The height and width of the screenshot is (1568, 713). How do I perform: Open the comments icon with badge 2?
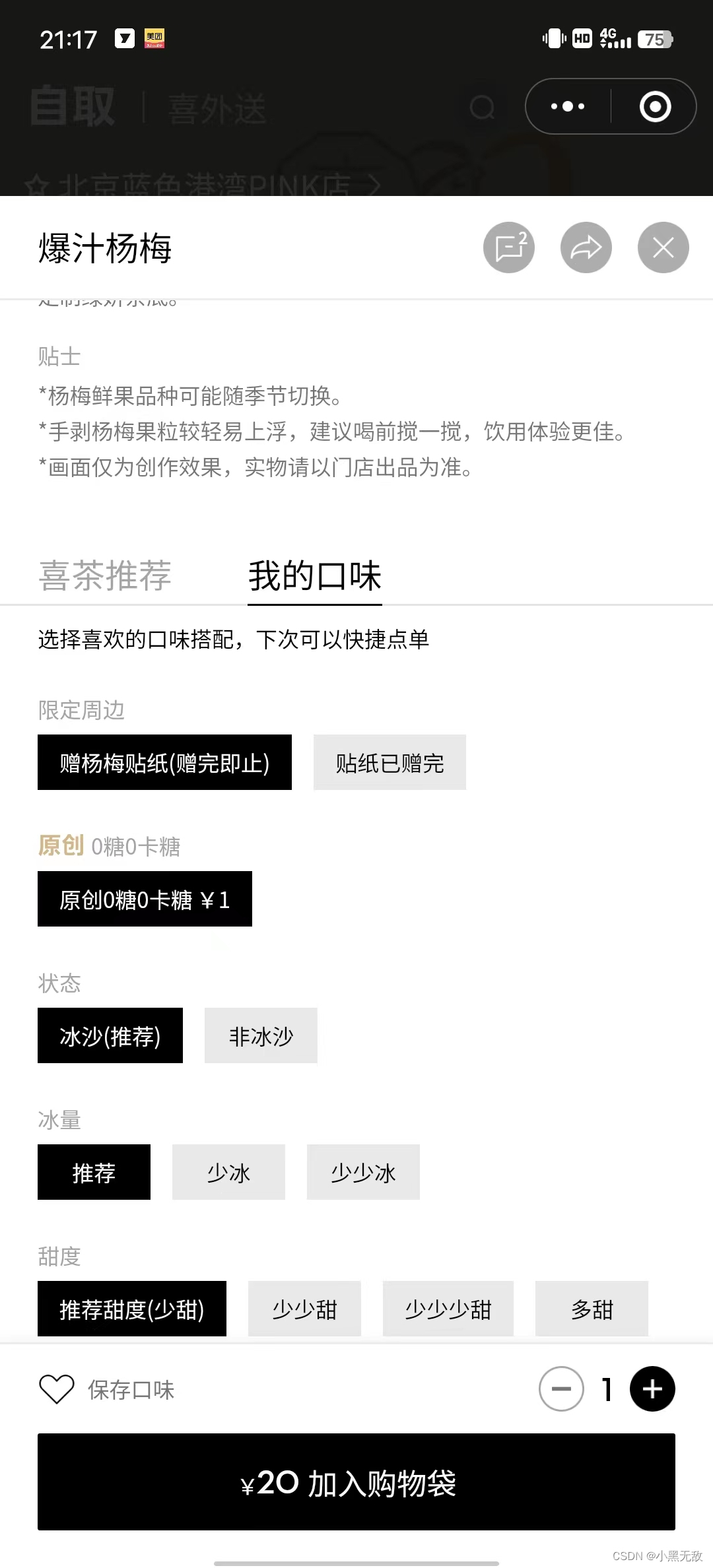509,247
